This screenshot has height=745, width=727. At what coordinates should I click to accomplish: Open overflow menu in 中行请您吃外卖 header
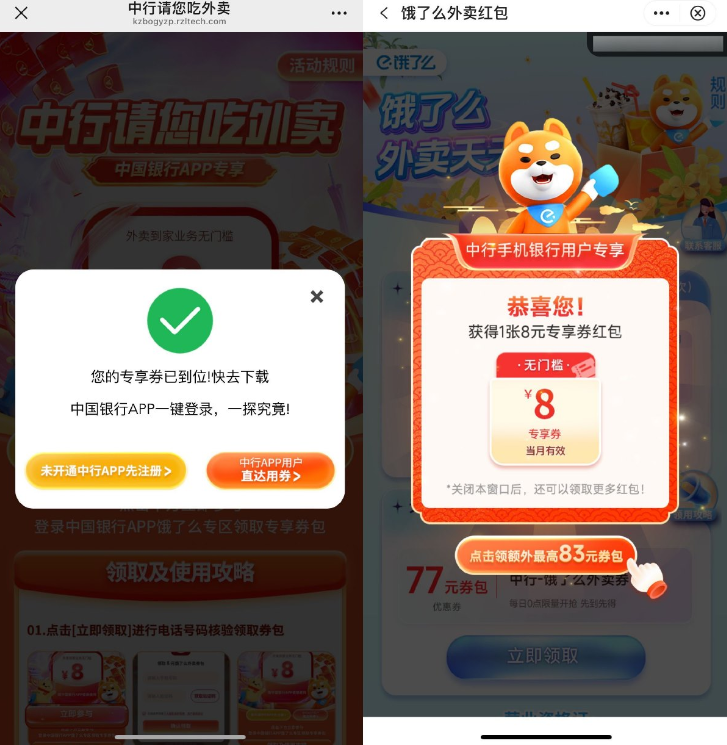pos(339,13)
